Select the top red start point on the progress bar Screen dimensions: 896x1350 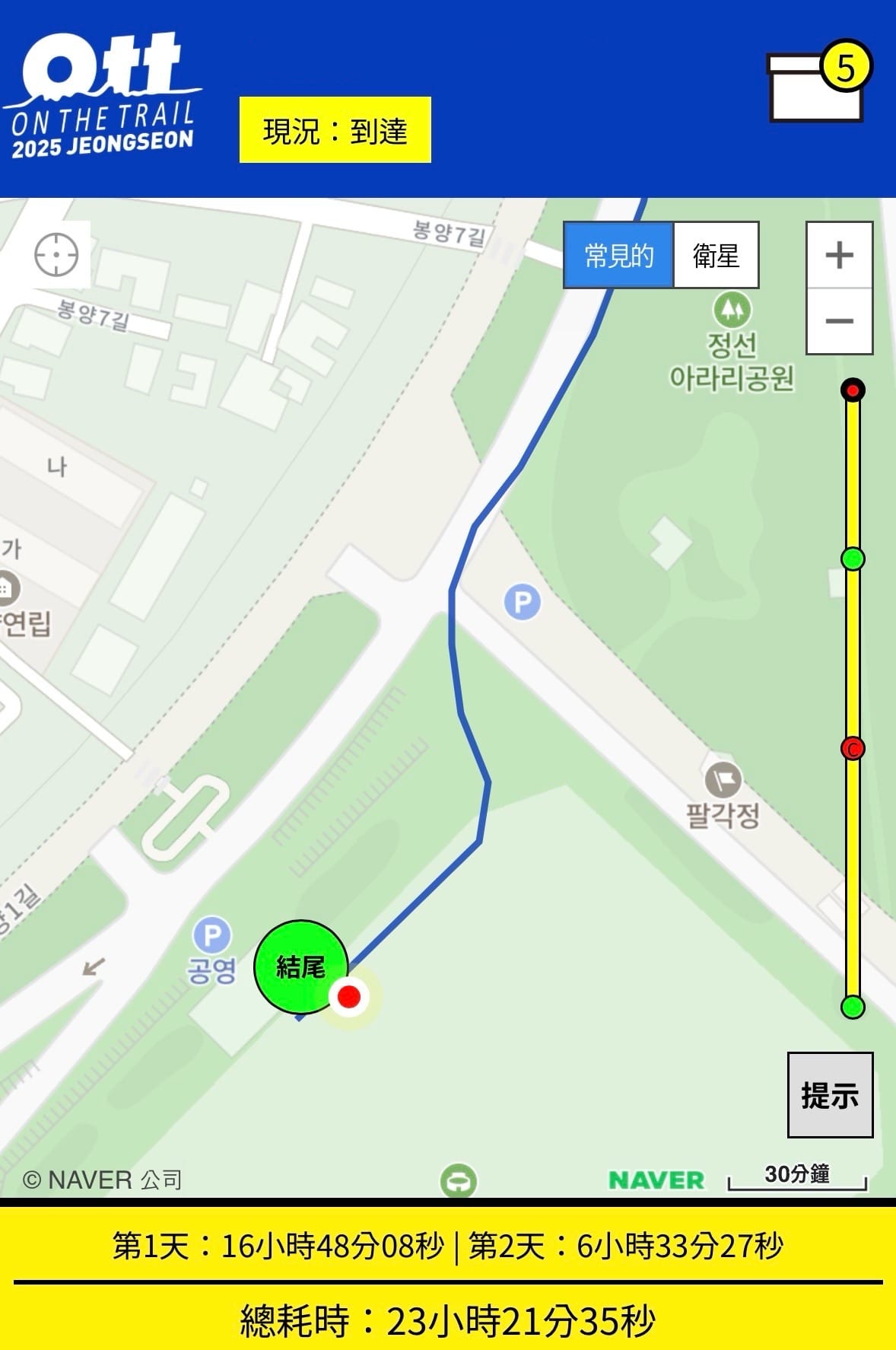(x=853, y=390)
